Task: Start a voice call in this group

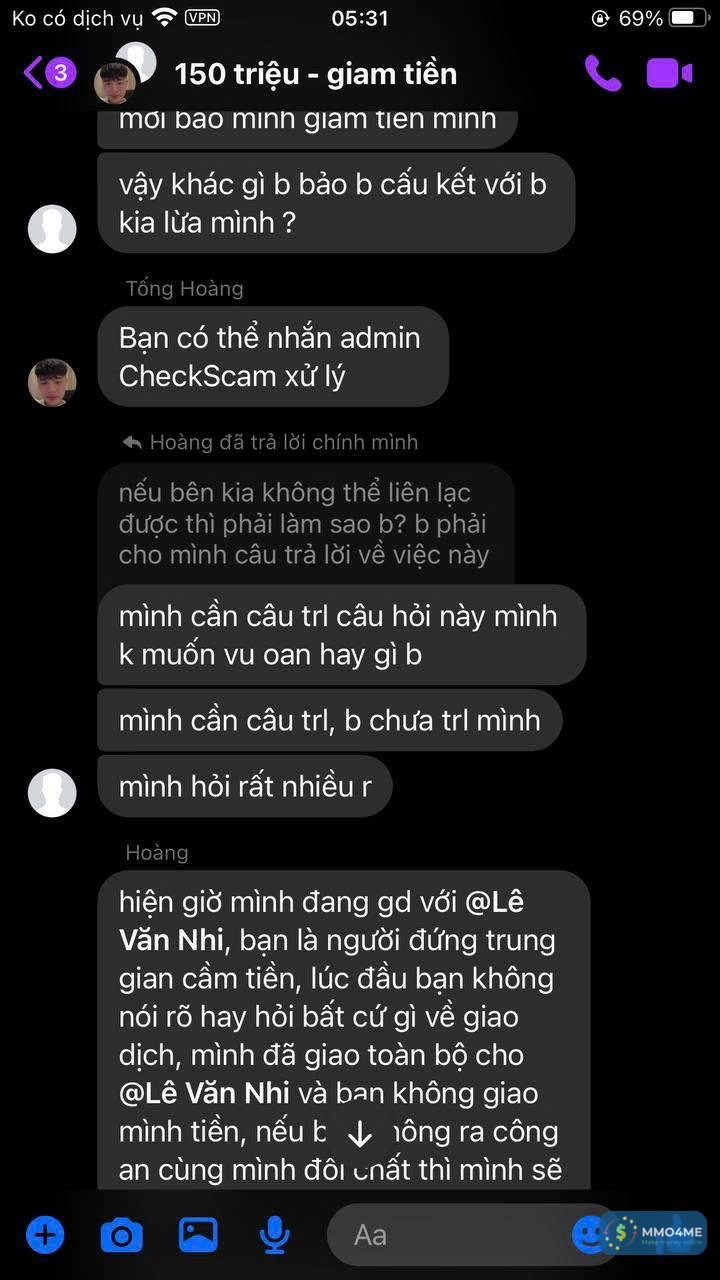Action: [x=602, y=73]
